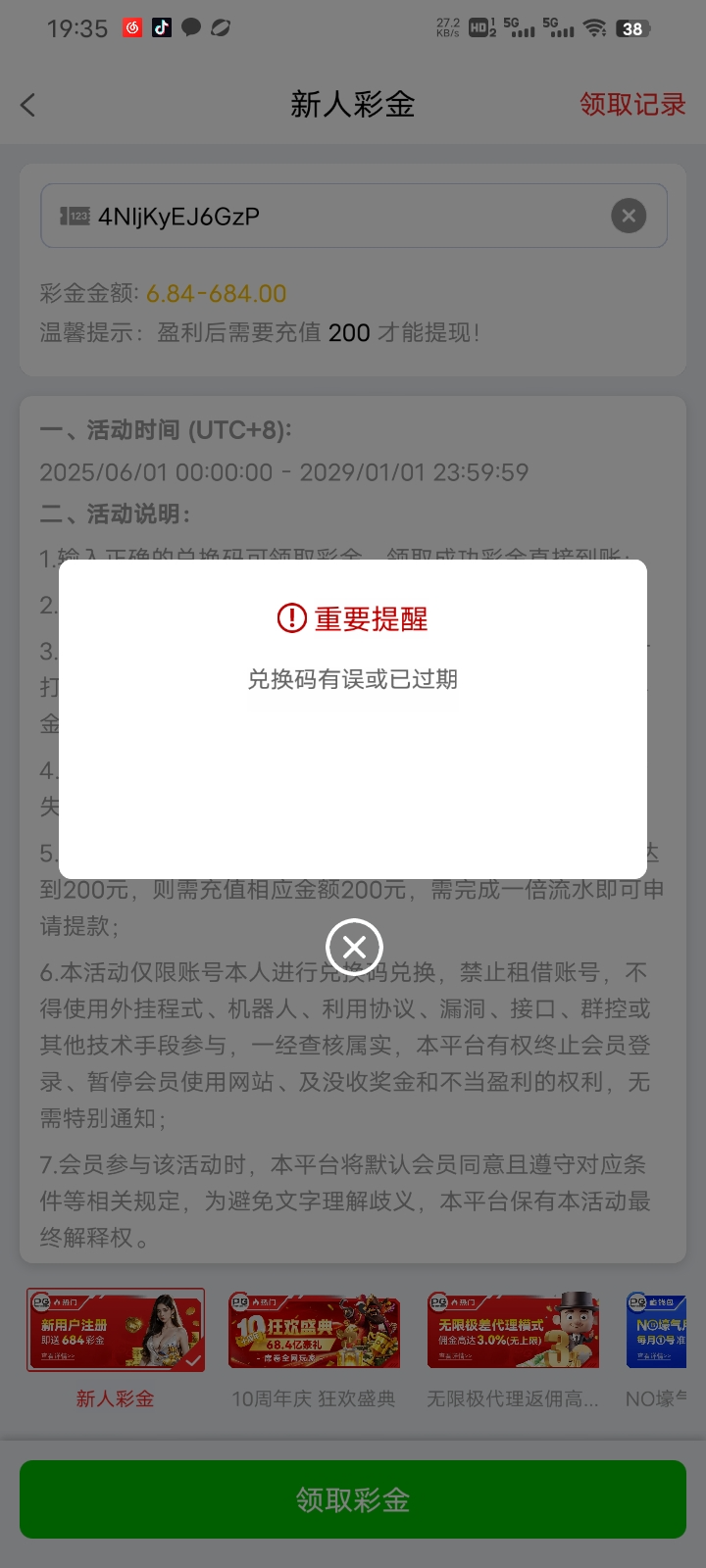This screenshot has width=706, height=1568.
Task: Clear the redemption code field
Action: tap(629, 216)
